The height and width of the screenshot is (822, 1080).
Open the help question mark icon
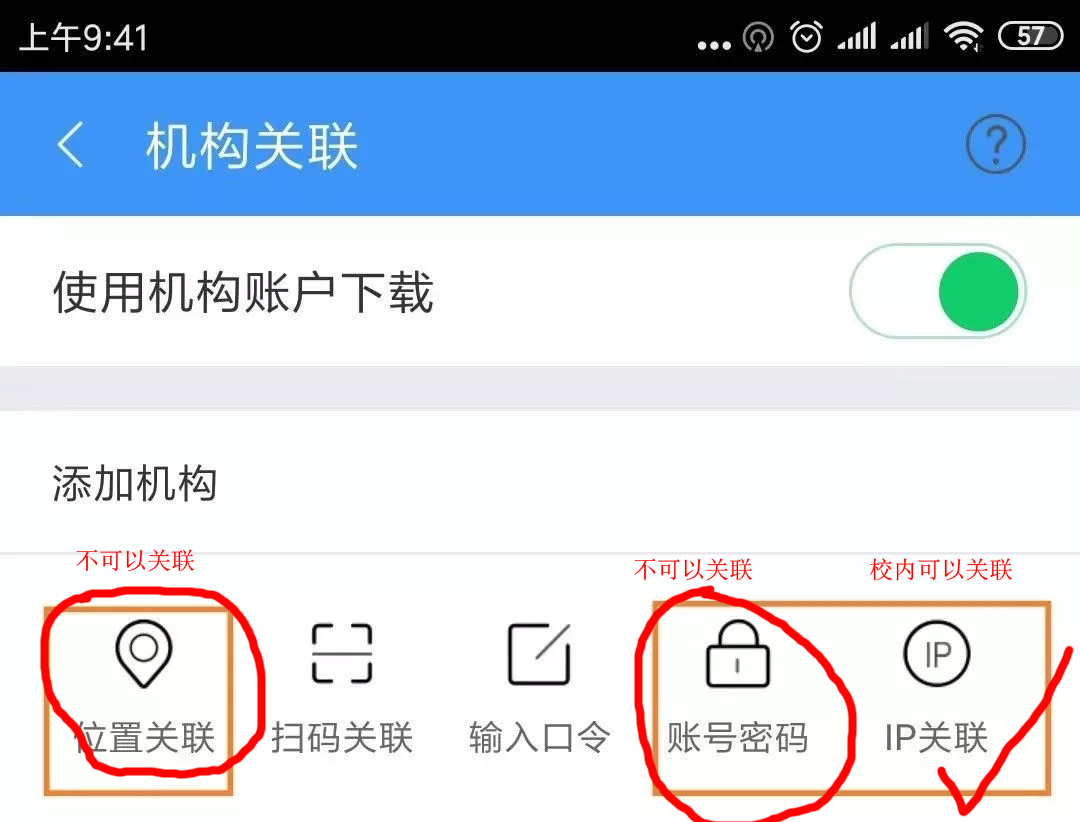click(995, 146)
